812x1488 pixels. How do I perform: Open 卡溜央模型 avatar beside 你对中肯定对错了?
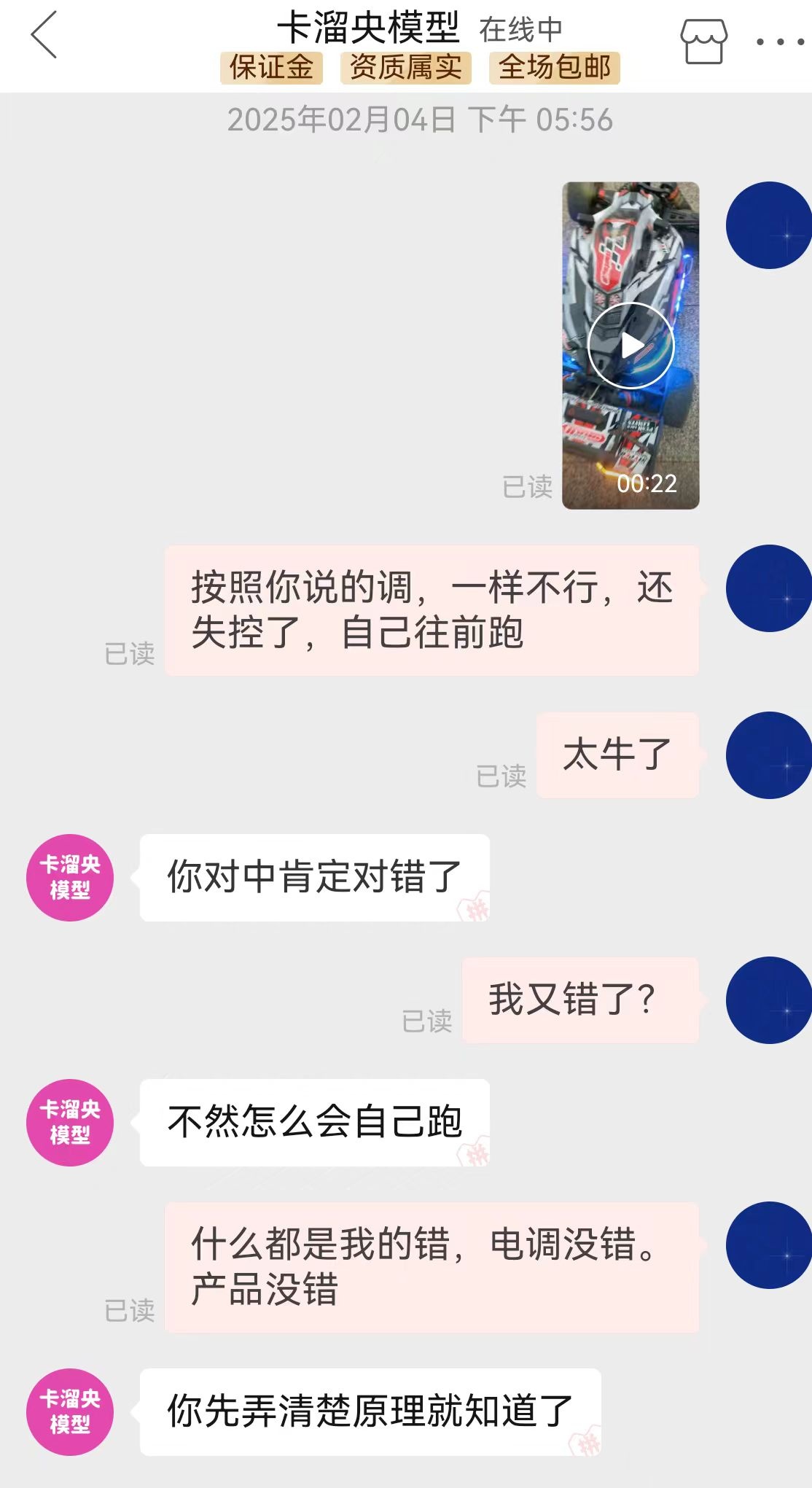[x=70, y=877]
